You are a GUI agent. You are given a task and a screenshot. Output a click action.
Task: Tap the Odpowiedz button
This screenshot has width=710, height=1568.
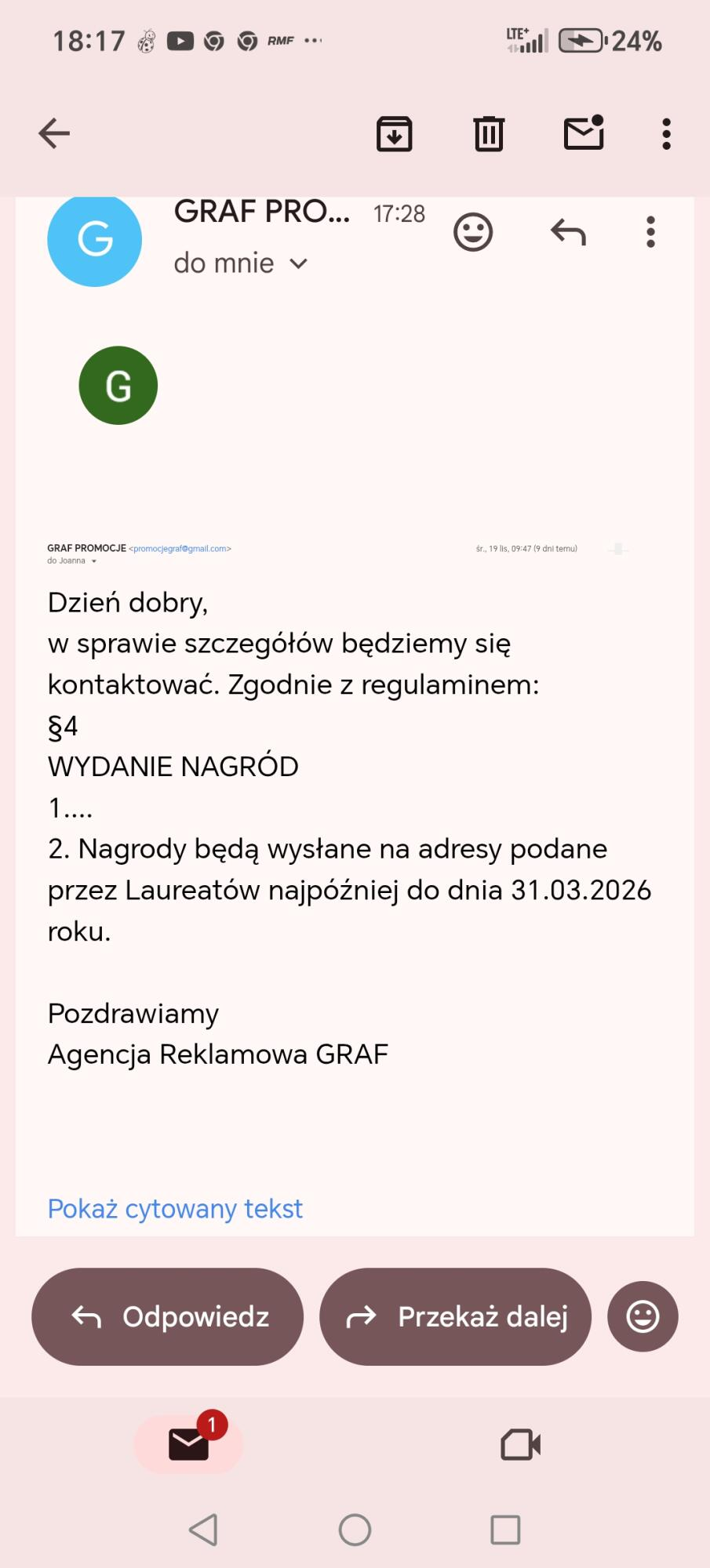[168, 1317]
